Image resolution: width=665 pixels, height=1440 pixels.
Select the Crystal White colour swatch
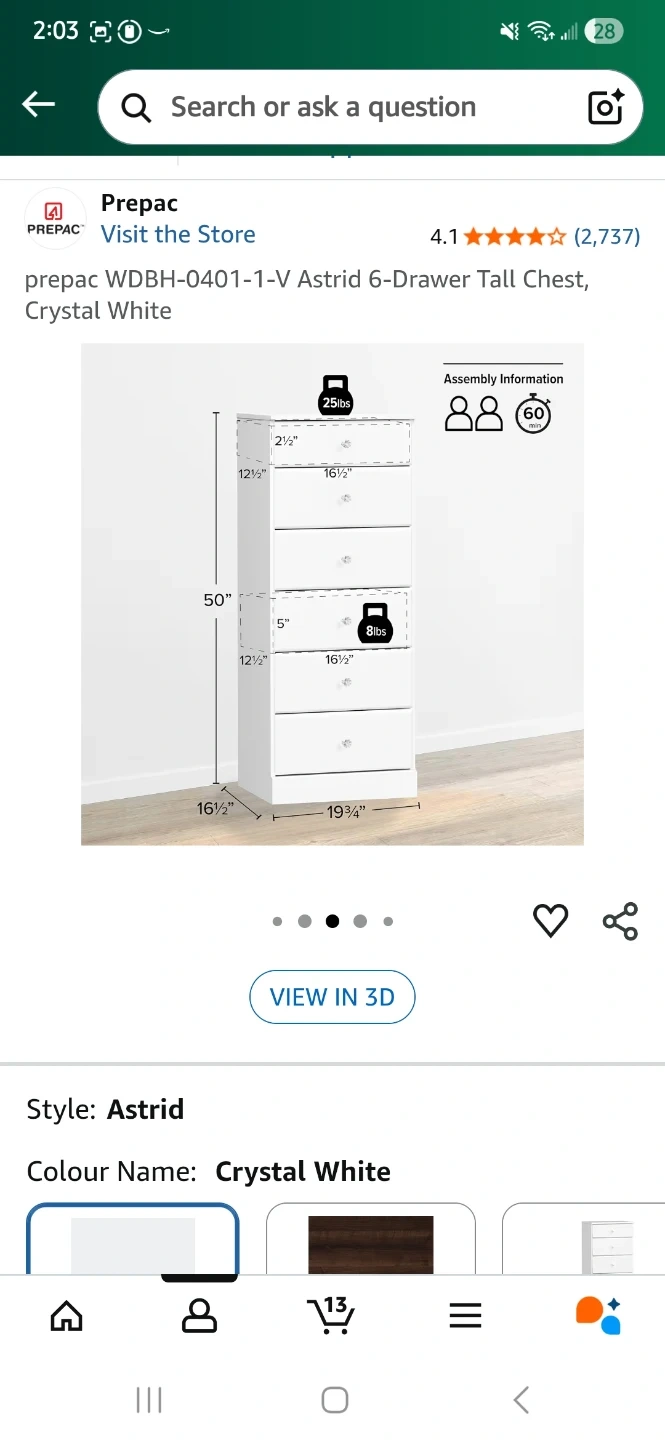click(133, 1240)
